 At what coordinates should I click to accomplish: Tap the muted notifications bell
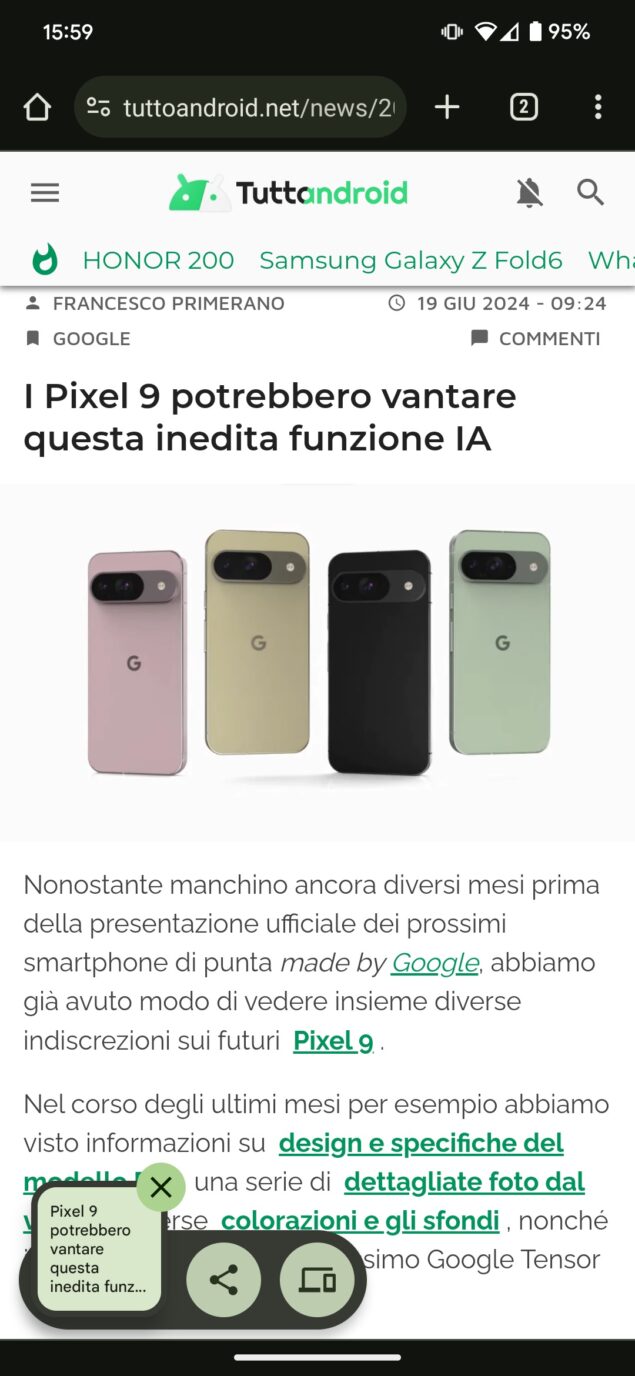coord(529,193)
